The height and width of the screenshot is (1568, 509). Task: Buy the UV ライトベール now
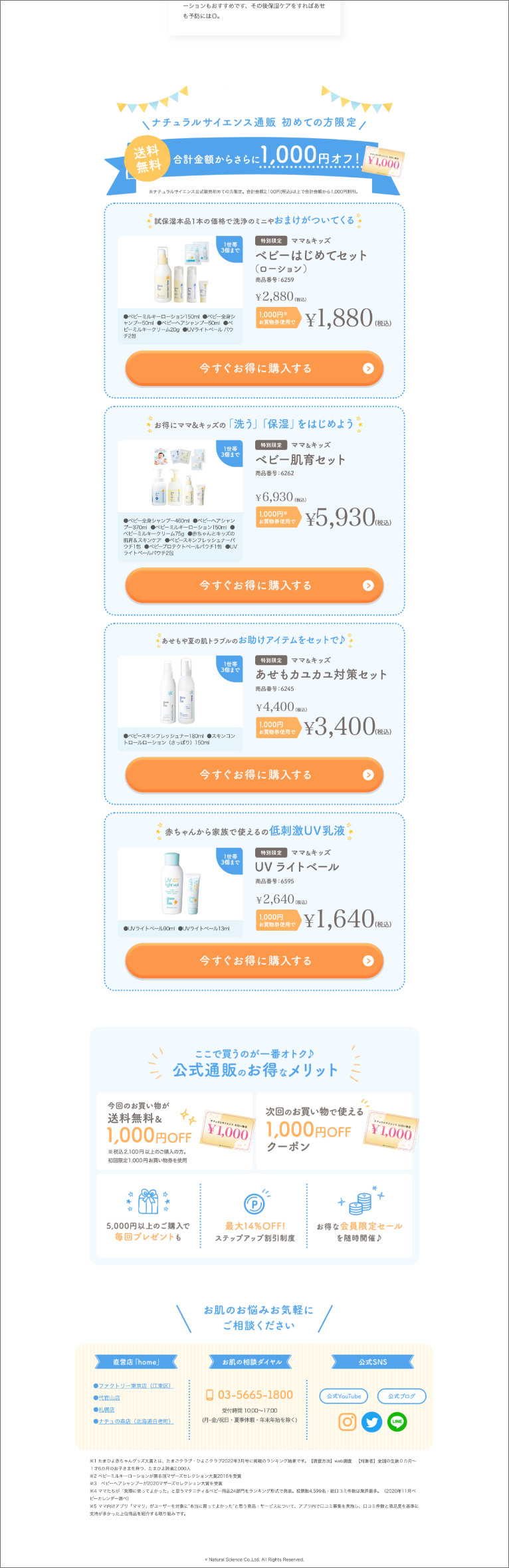254,961
